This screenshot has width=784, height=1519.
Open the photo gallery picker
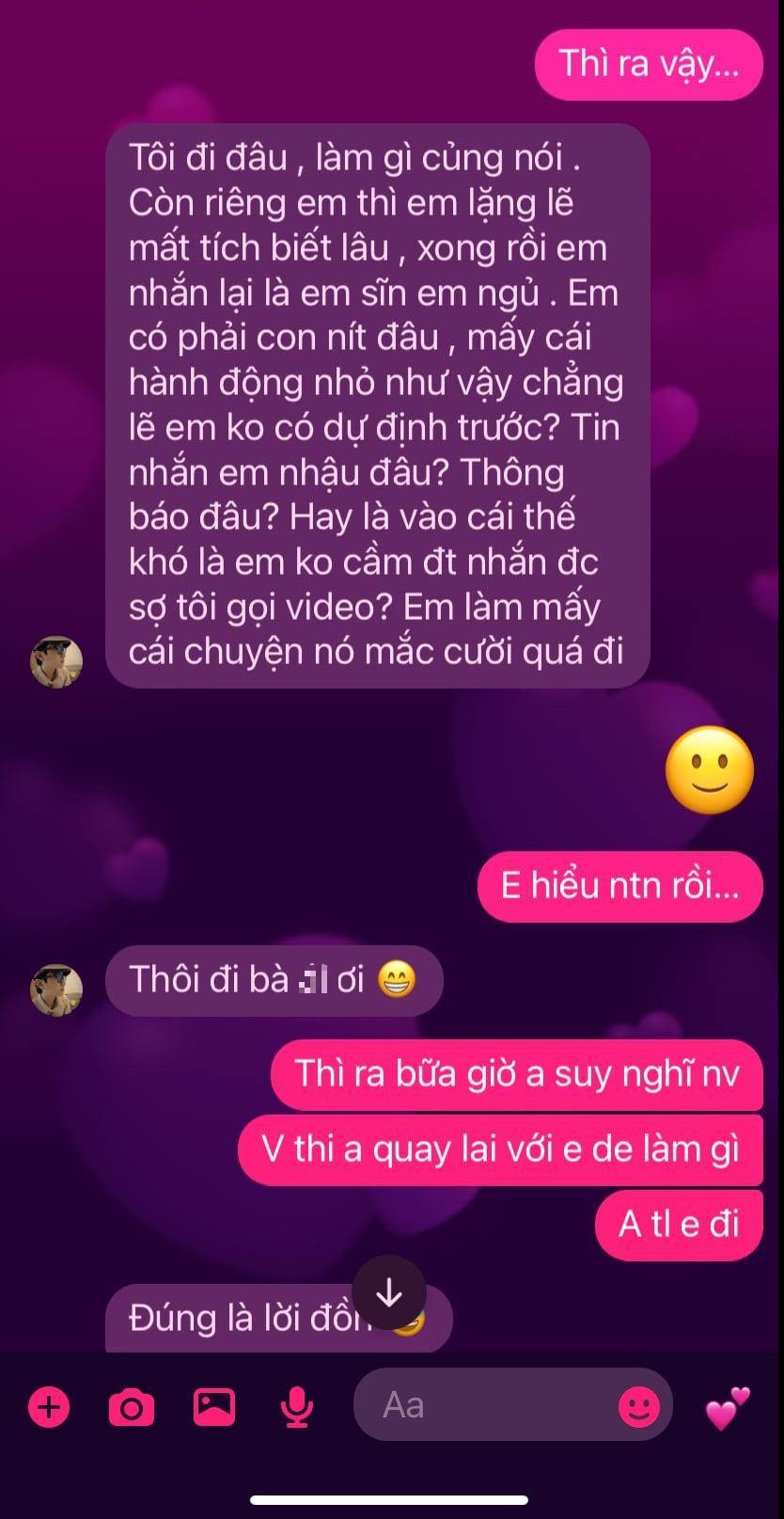point(214,1407)
